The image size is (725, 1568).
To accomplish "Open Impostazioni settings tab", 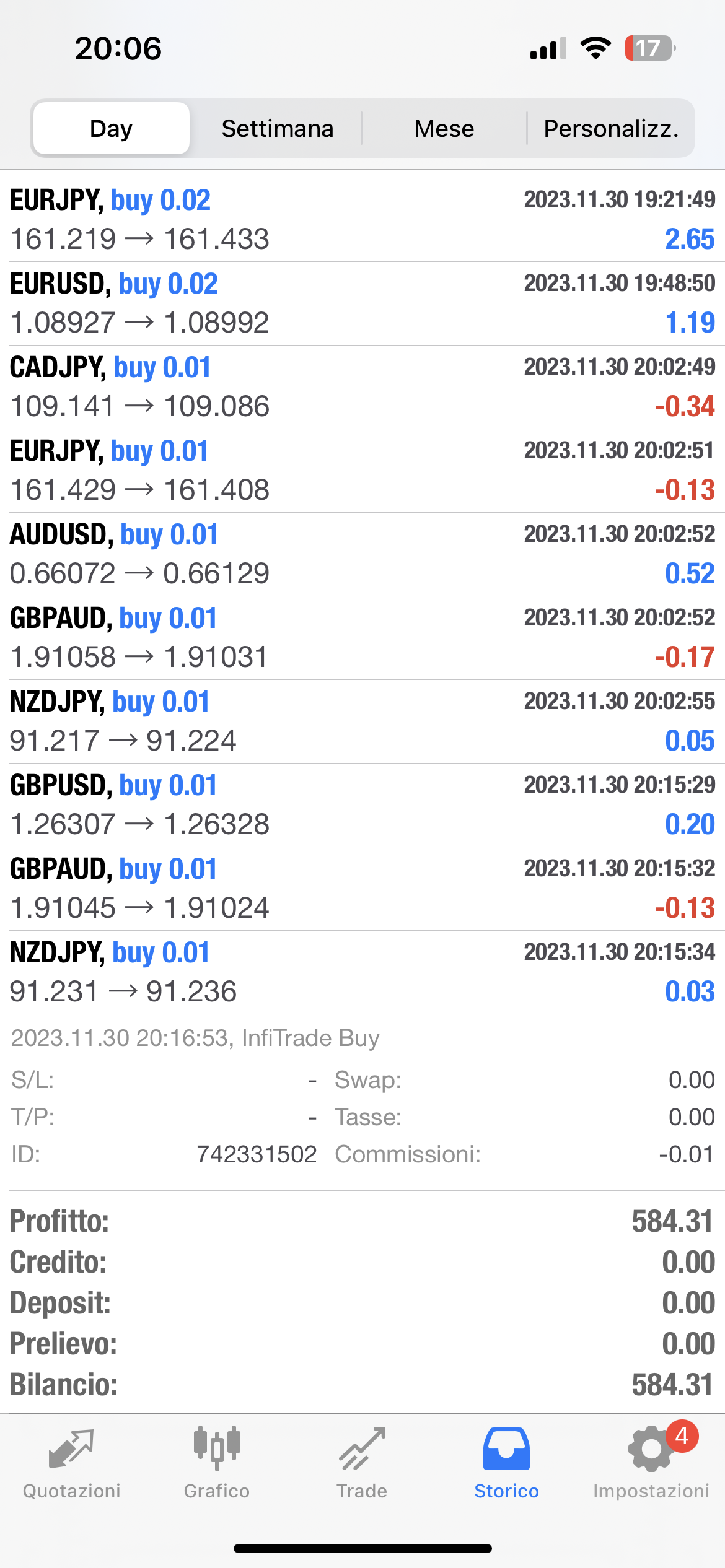I will pos(651,1464).
